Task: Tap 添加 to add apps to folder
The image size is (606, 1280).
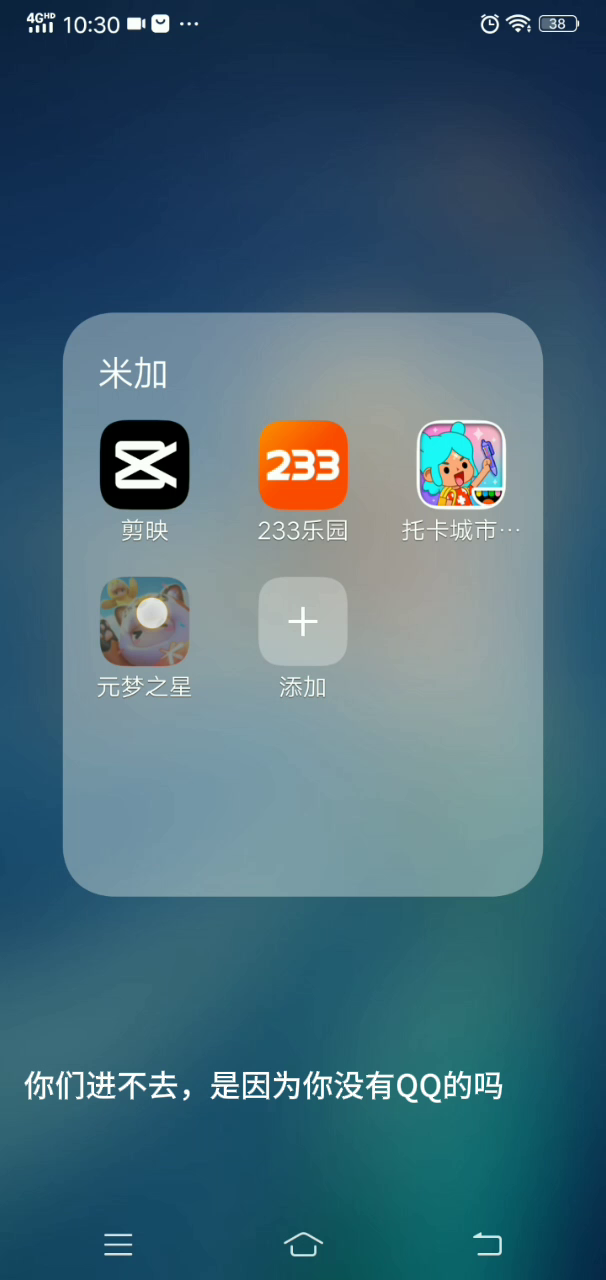Action: [x=303, y=622]
